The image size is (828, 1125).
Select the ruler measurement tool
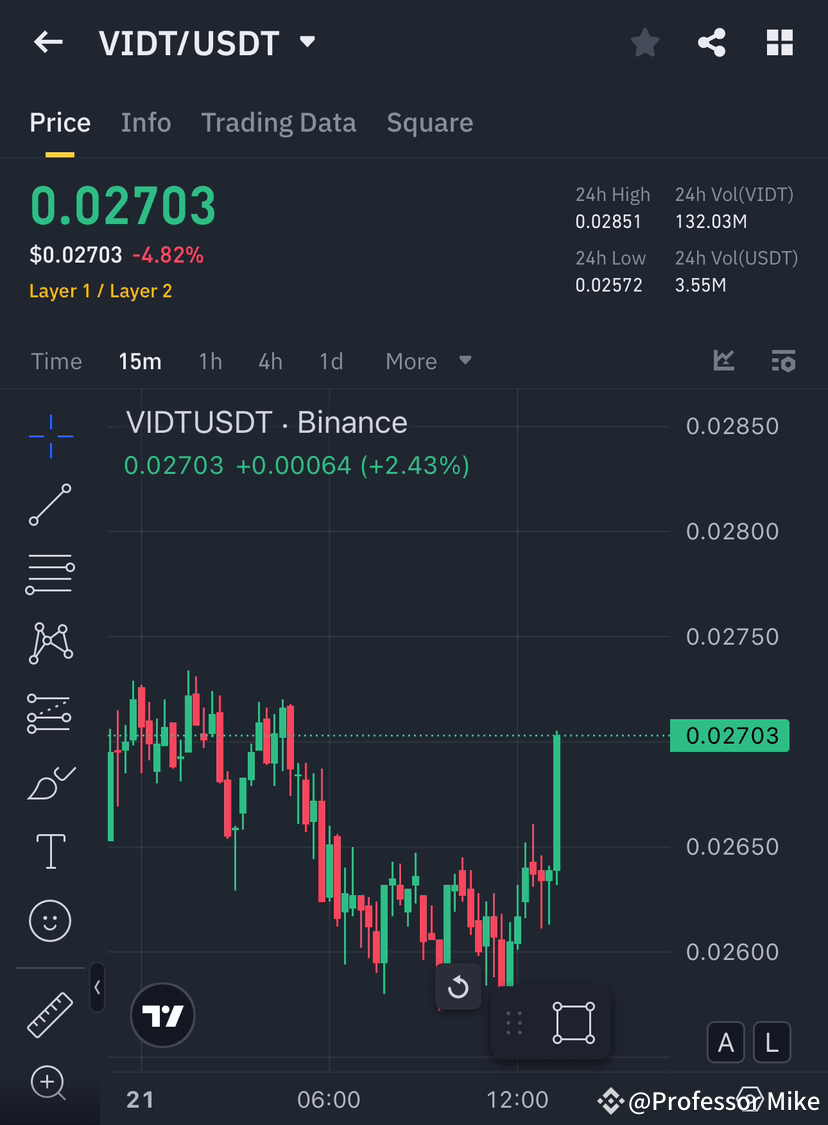tap(50, 1013)
